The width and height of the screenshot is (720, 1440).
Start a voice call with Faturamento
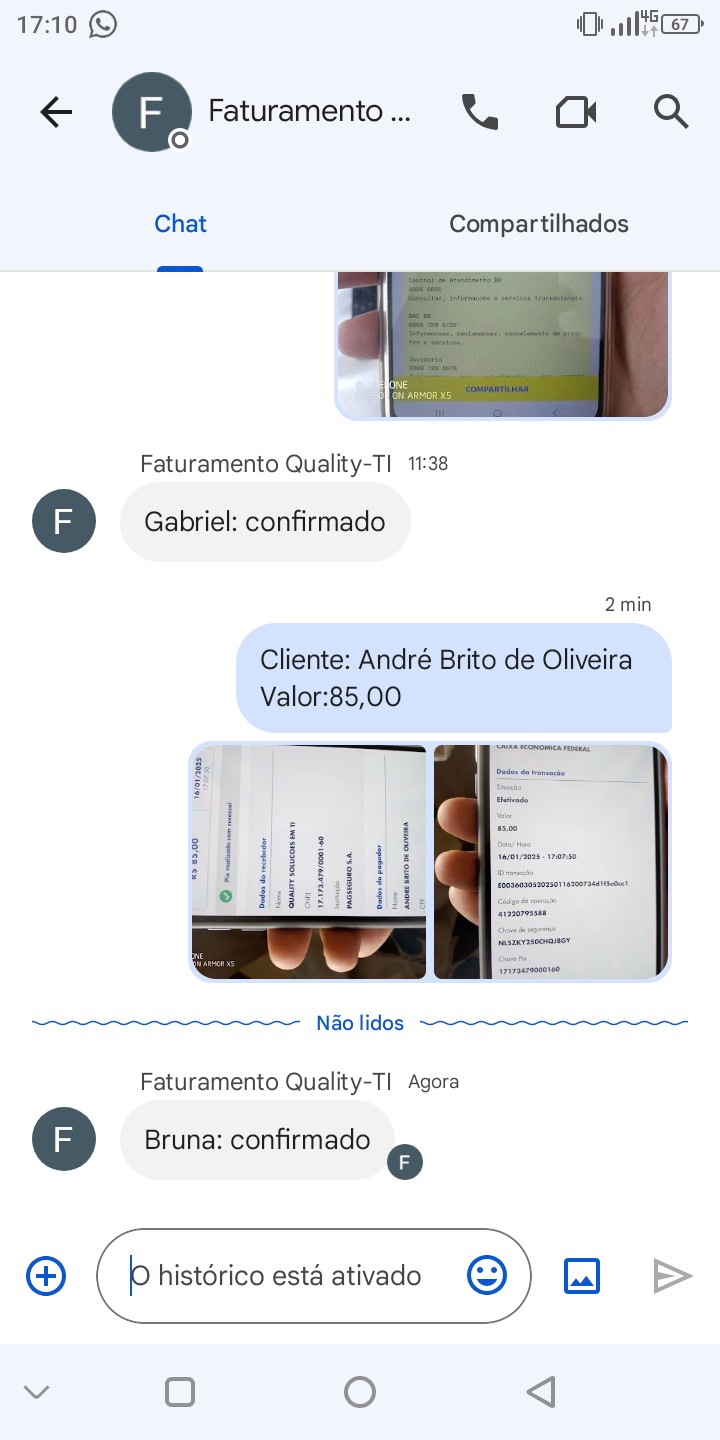480,112
